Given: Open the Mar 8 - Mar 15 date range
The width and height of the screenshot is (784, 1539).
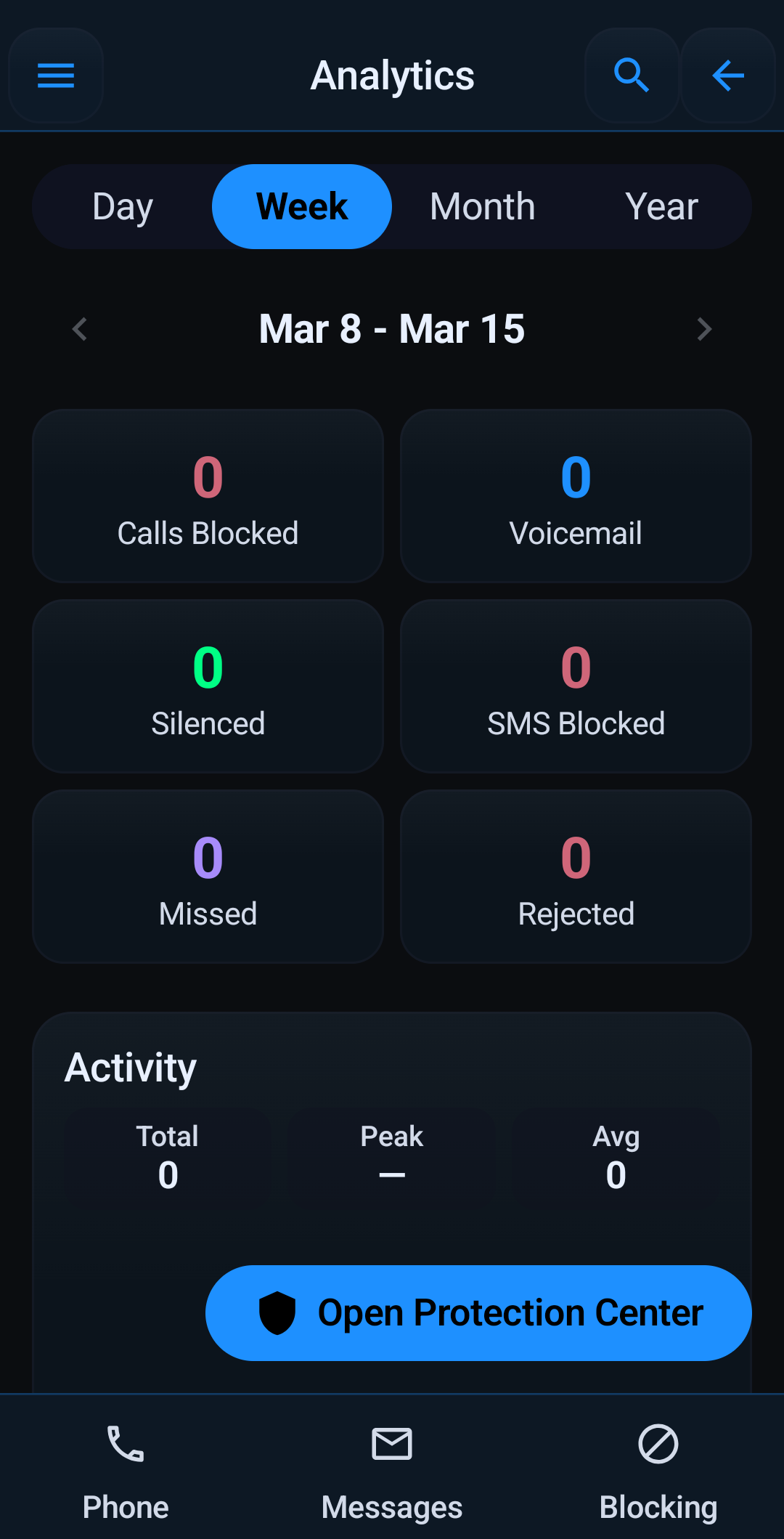Looking at the screenshot, I should pos(391,329).
